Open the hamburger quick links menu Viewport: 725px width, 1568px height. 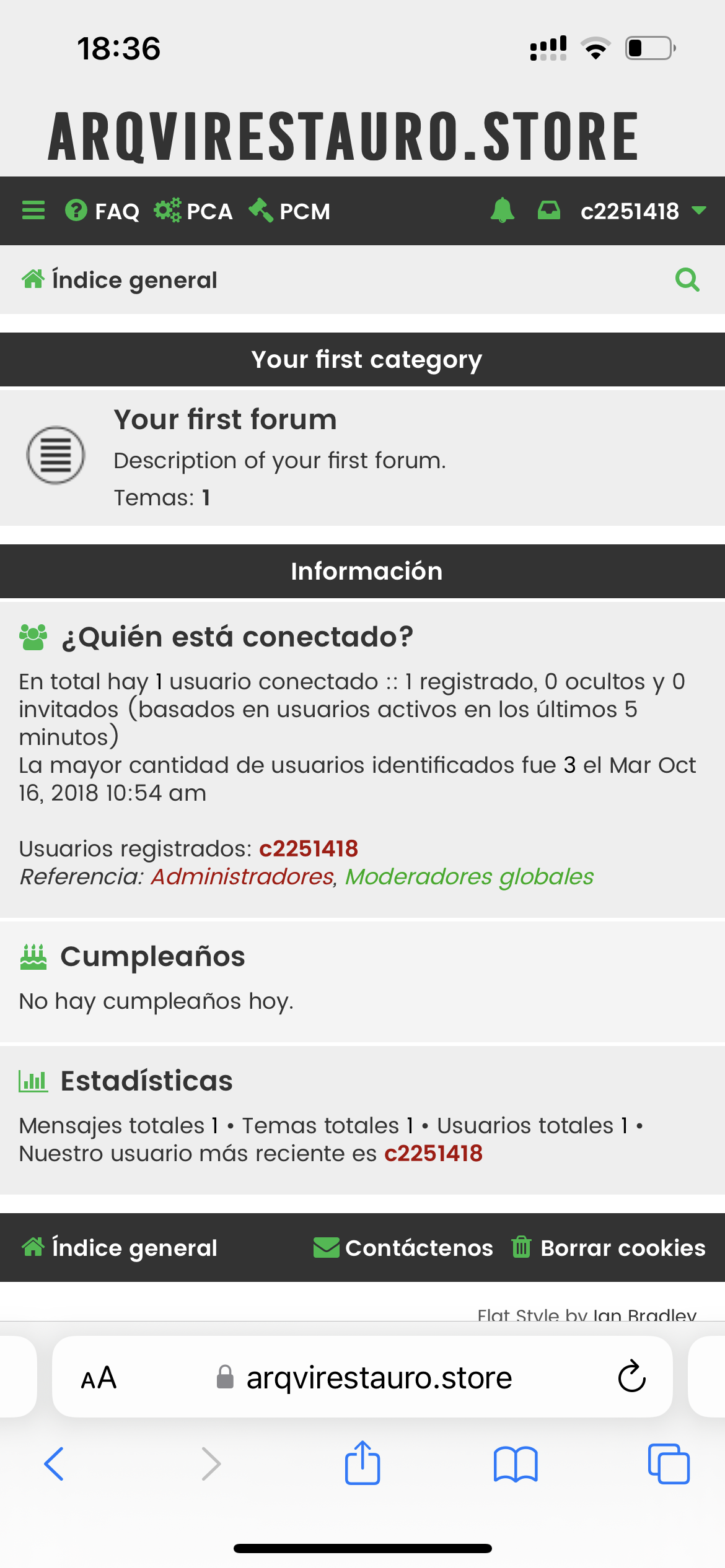point(33,211)
